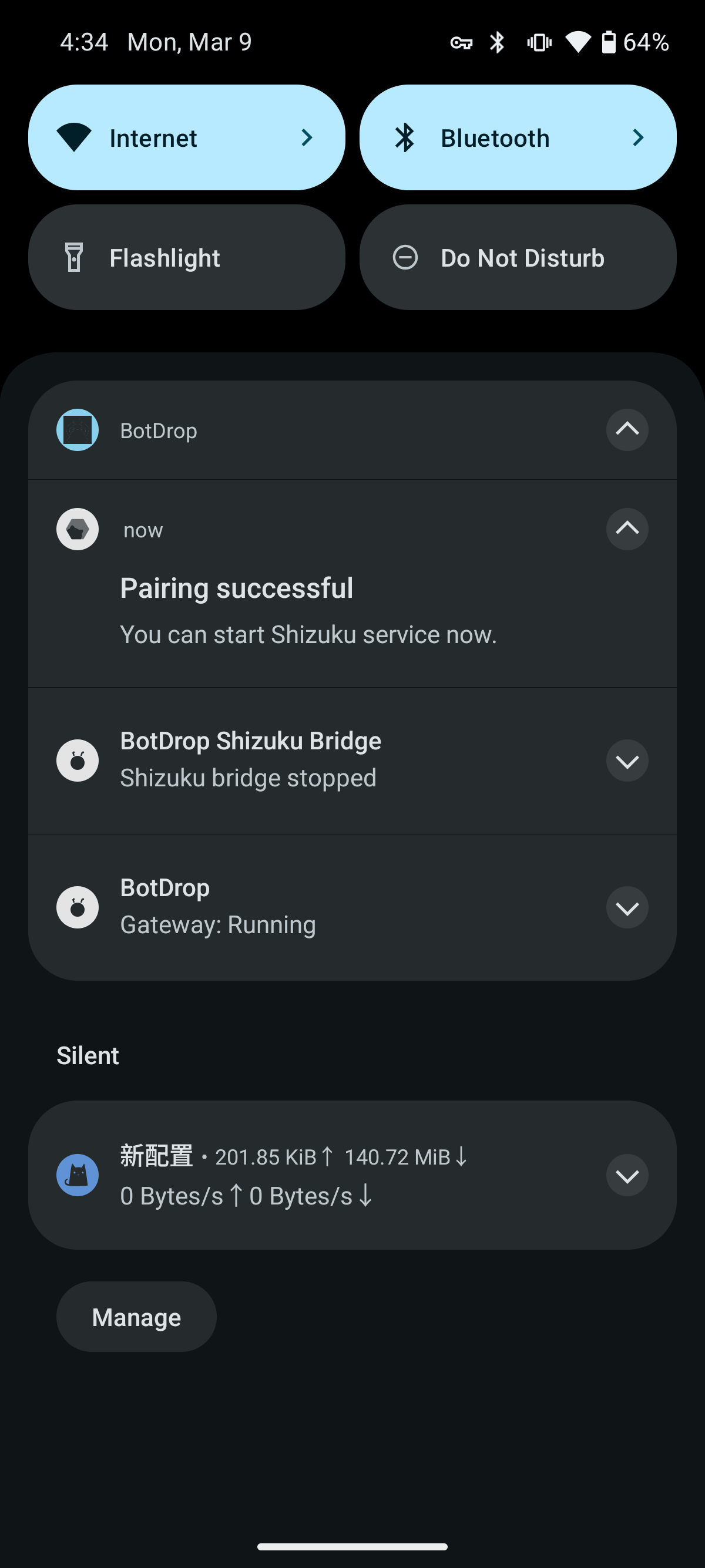Tap the Wi-Fi icon in the status bar
Viewport: 705px width, 1568px height.
pos(578,41)
